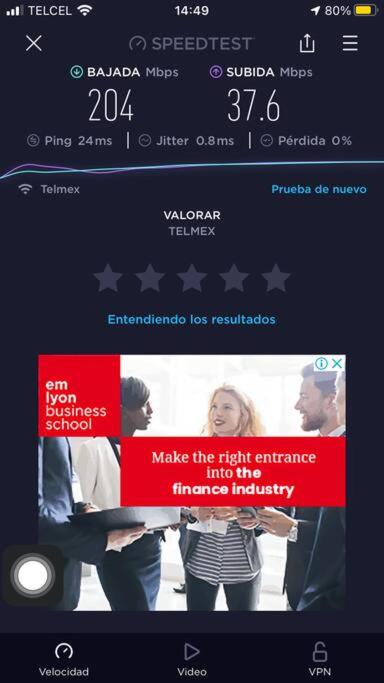
Task: Switch to the Video tab
Action: (x=192, y=659)
